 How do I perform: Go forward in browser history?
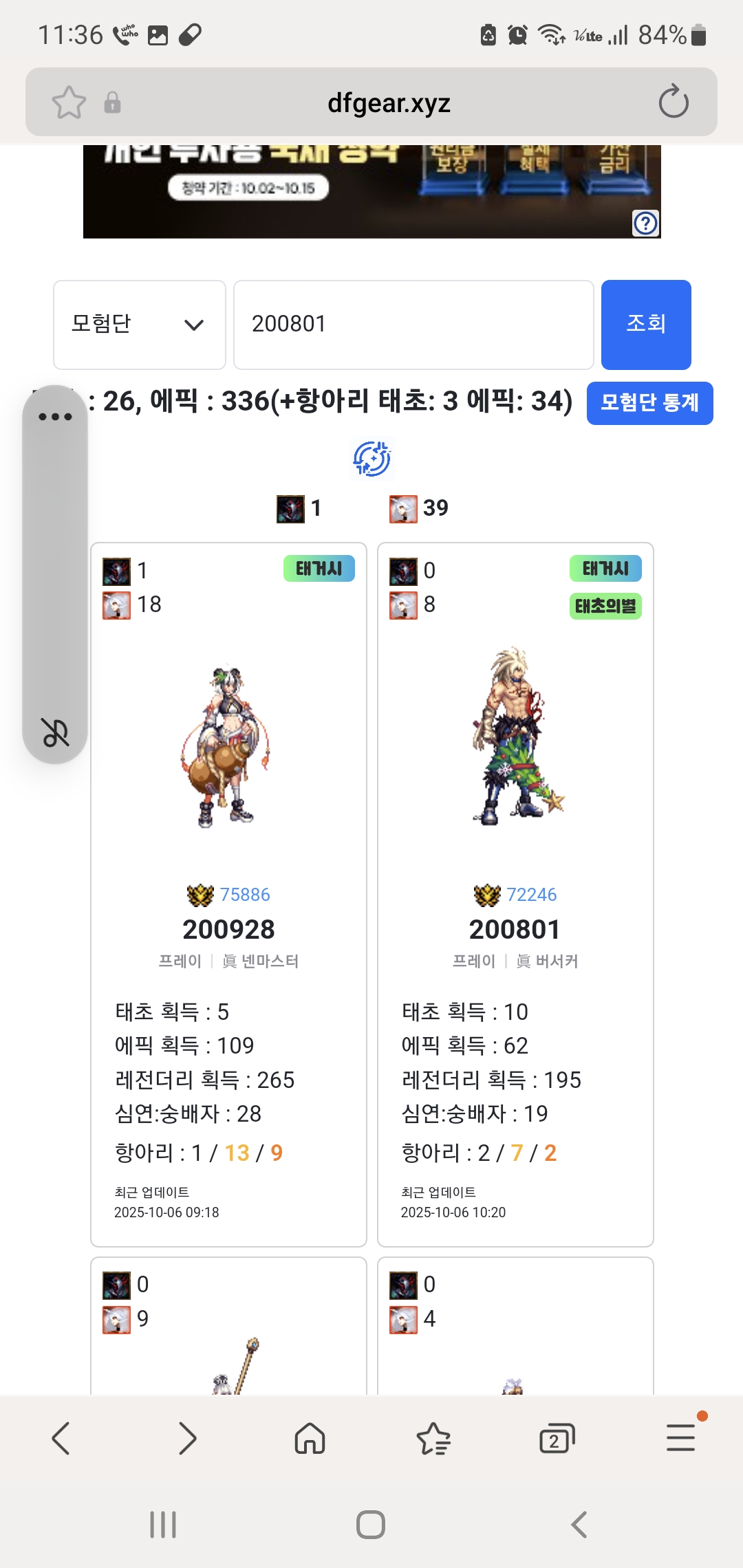[186, 1438]
